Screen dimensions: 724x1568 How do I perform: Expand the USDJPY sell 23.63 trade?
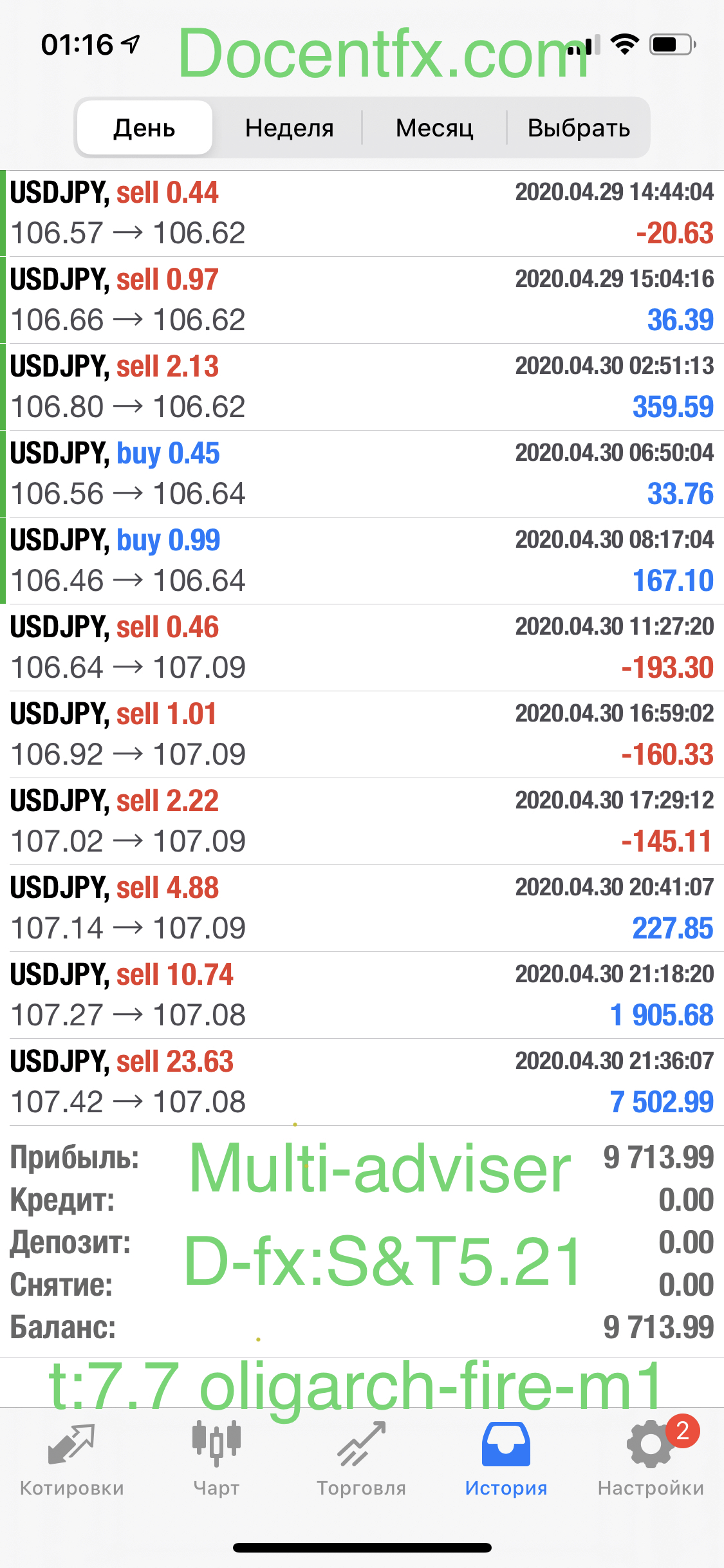(x=362, y=1082)
